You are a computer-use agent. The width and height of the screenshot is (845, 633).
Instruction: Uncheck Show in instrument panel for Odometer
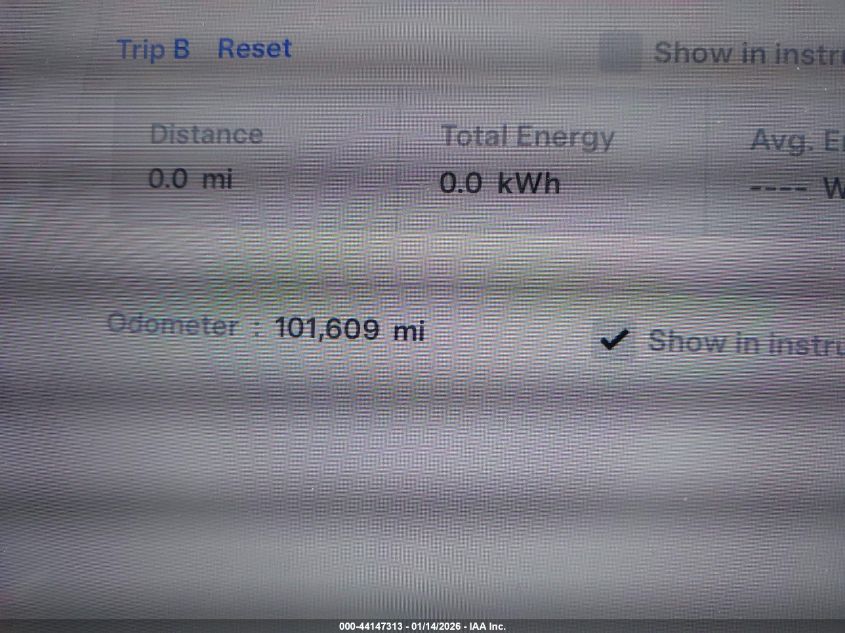(614, 341)
